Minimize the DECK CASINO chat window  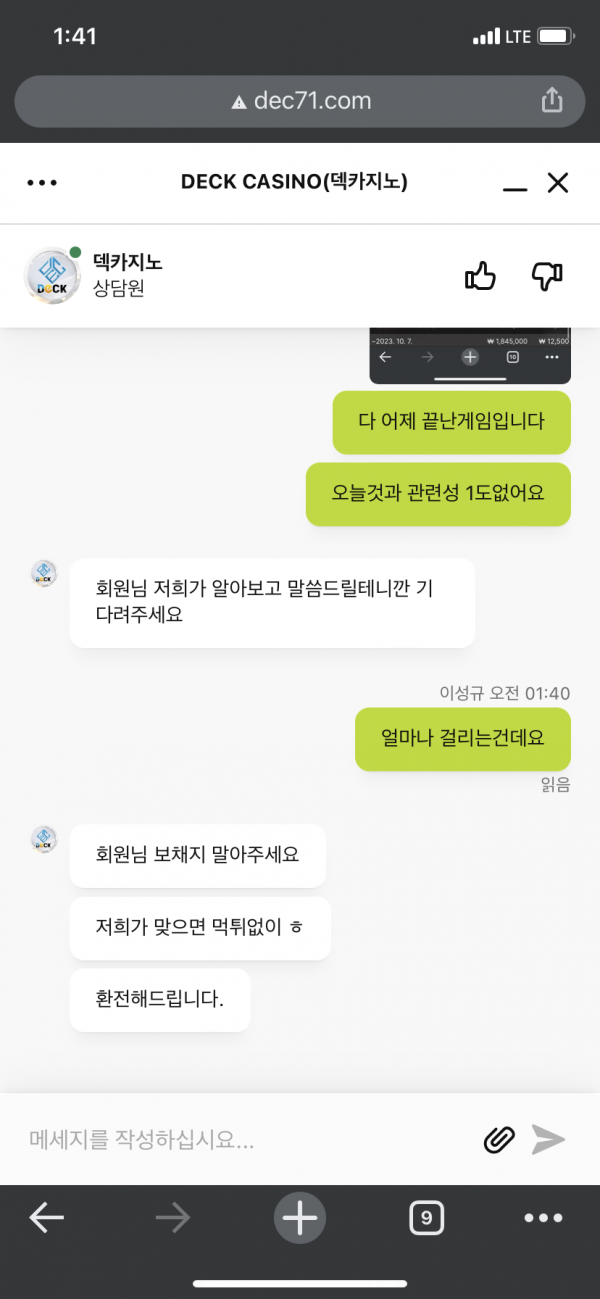click(515, 185)
